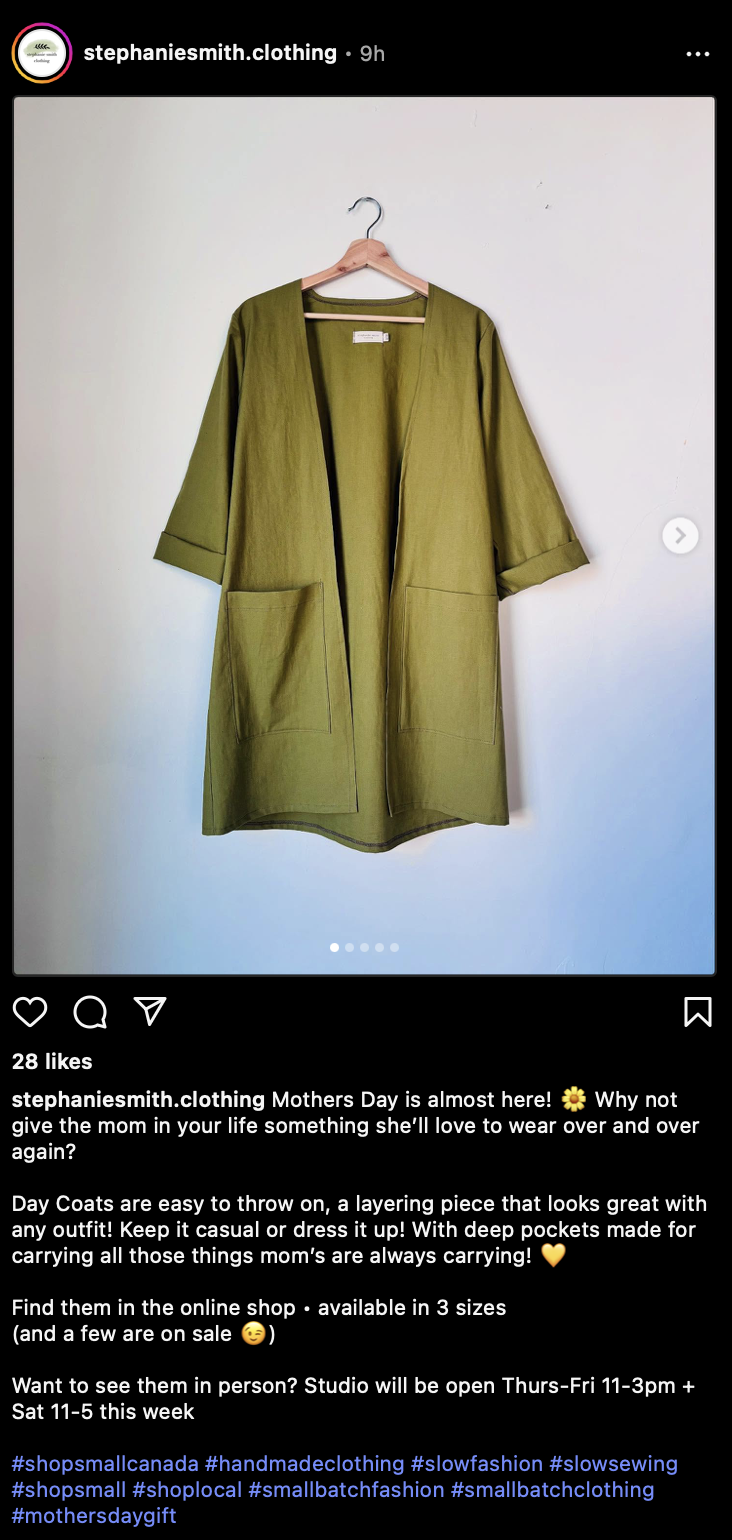
Task: Open the #smallbatchfashion hashtag
Action: click(346, 1490)
